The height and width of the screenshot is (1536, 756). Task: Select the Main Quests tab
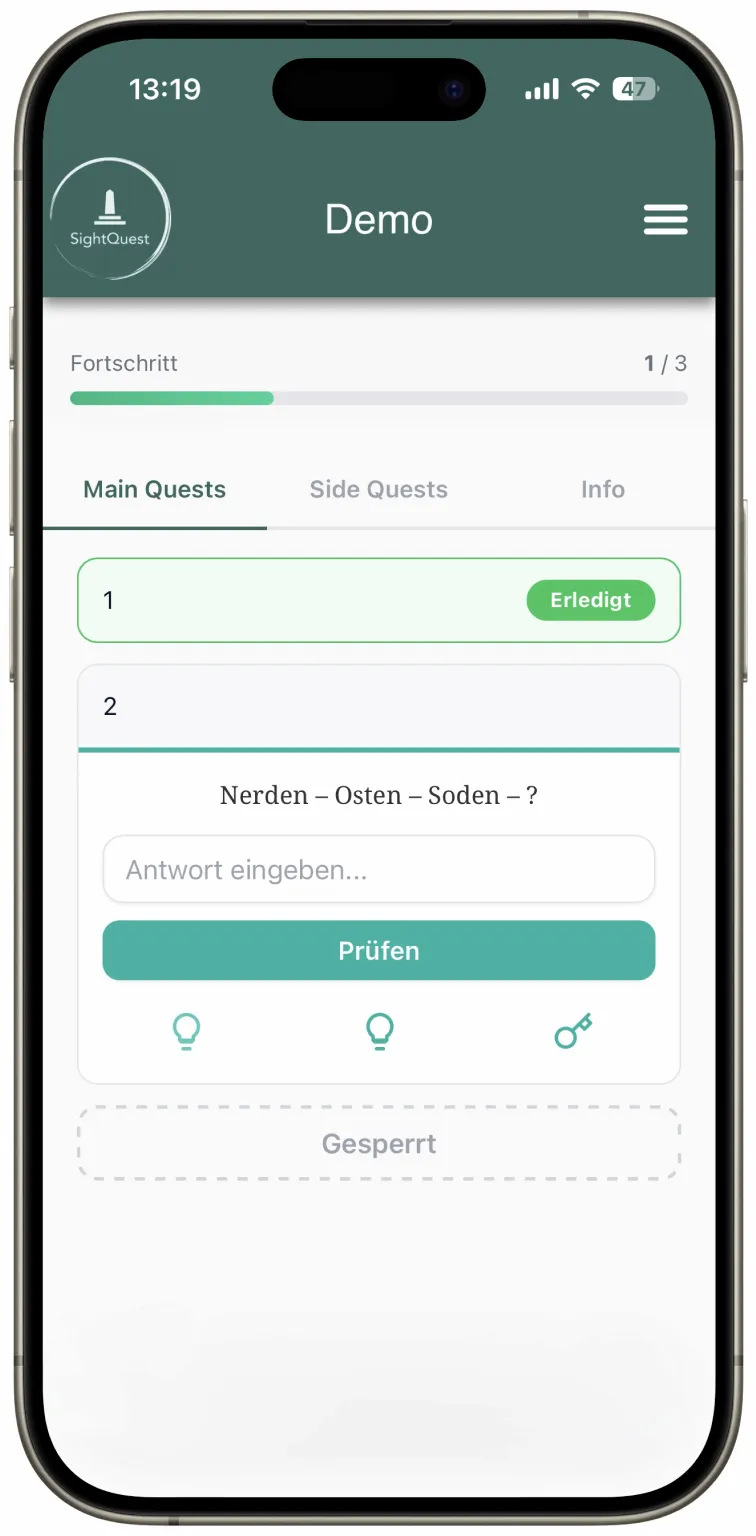coord(154,489)
